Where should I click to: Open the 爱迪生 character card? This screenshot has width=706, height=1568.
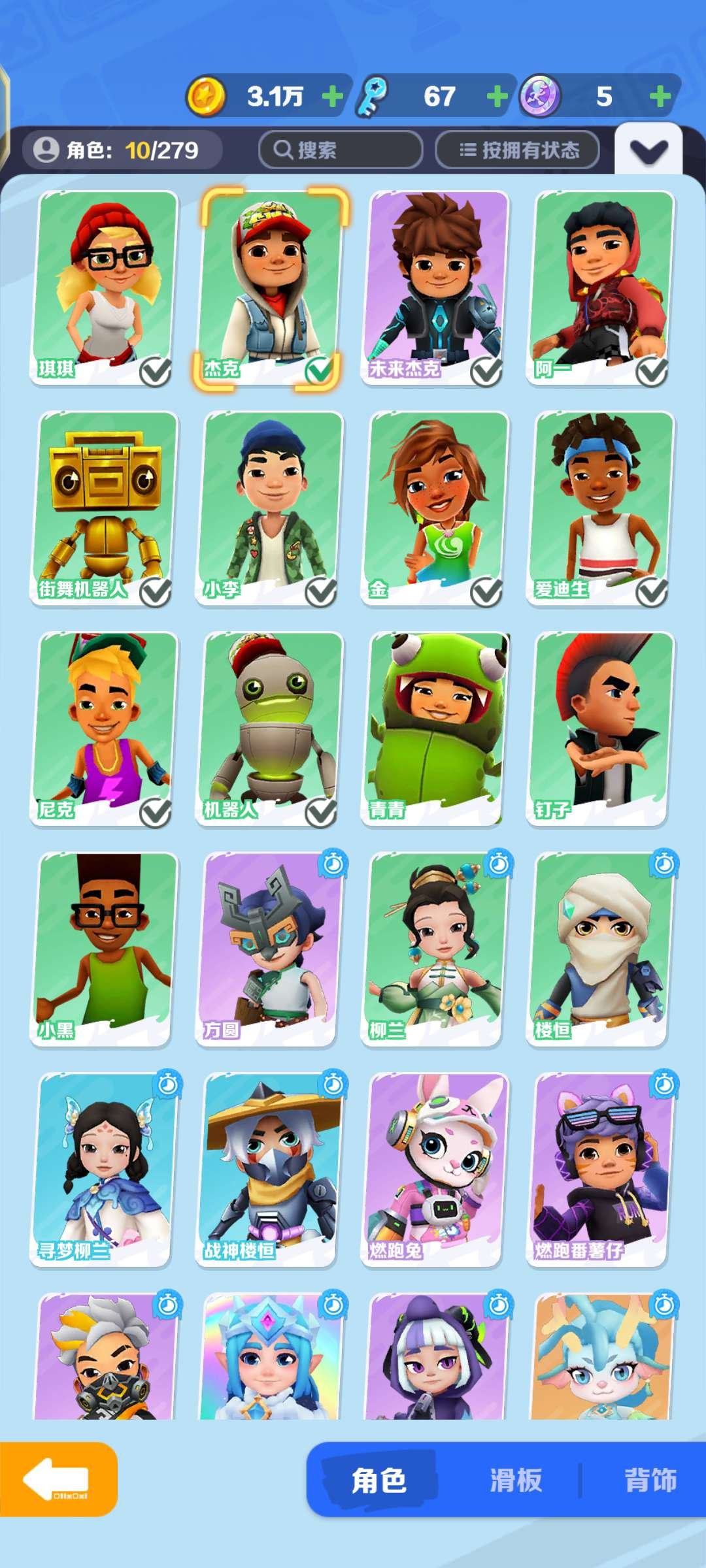point(601,507)
